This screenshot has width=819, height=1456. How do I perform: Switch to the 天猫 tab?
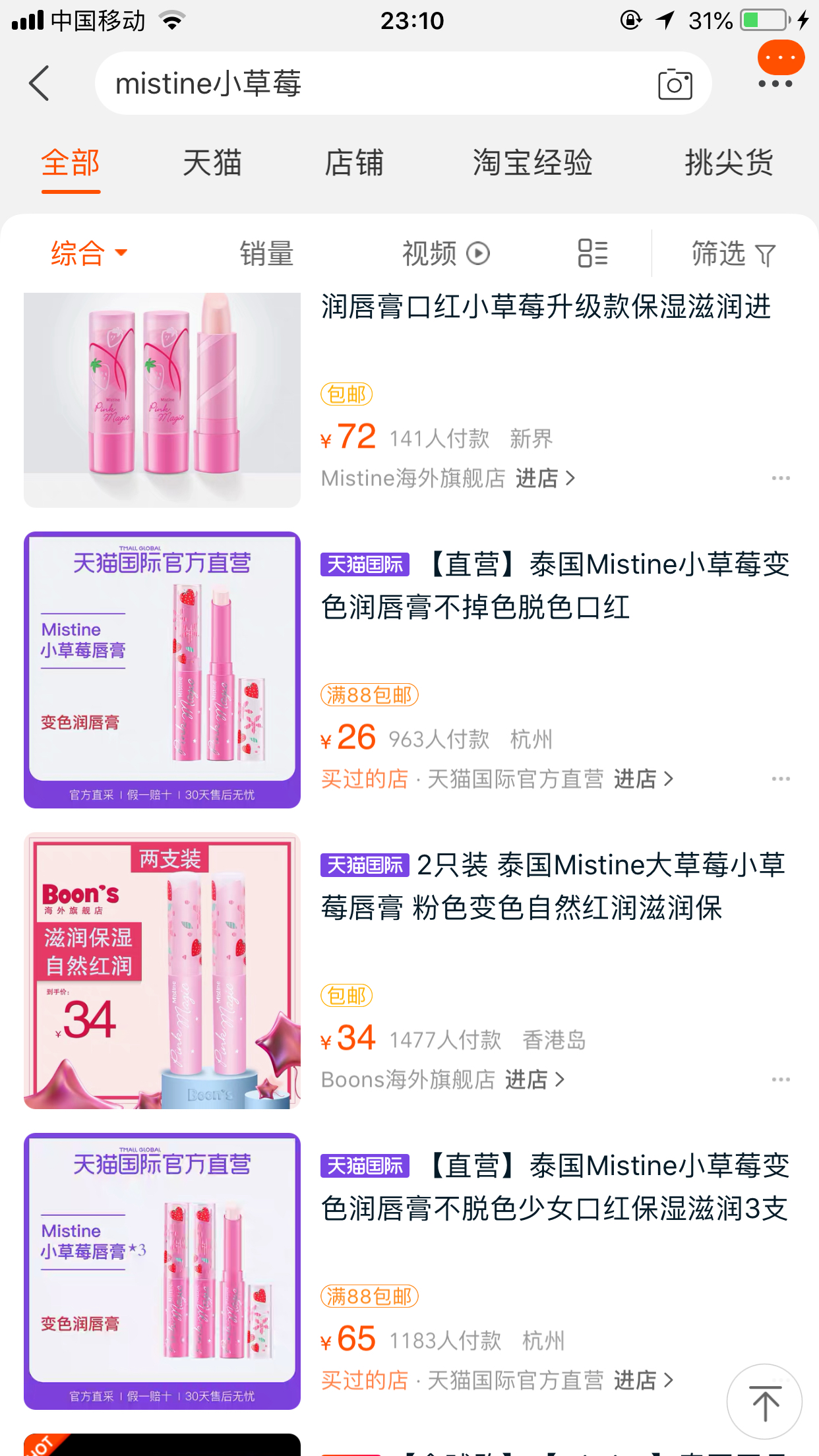tap(212, 163)
